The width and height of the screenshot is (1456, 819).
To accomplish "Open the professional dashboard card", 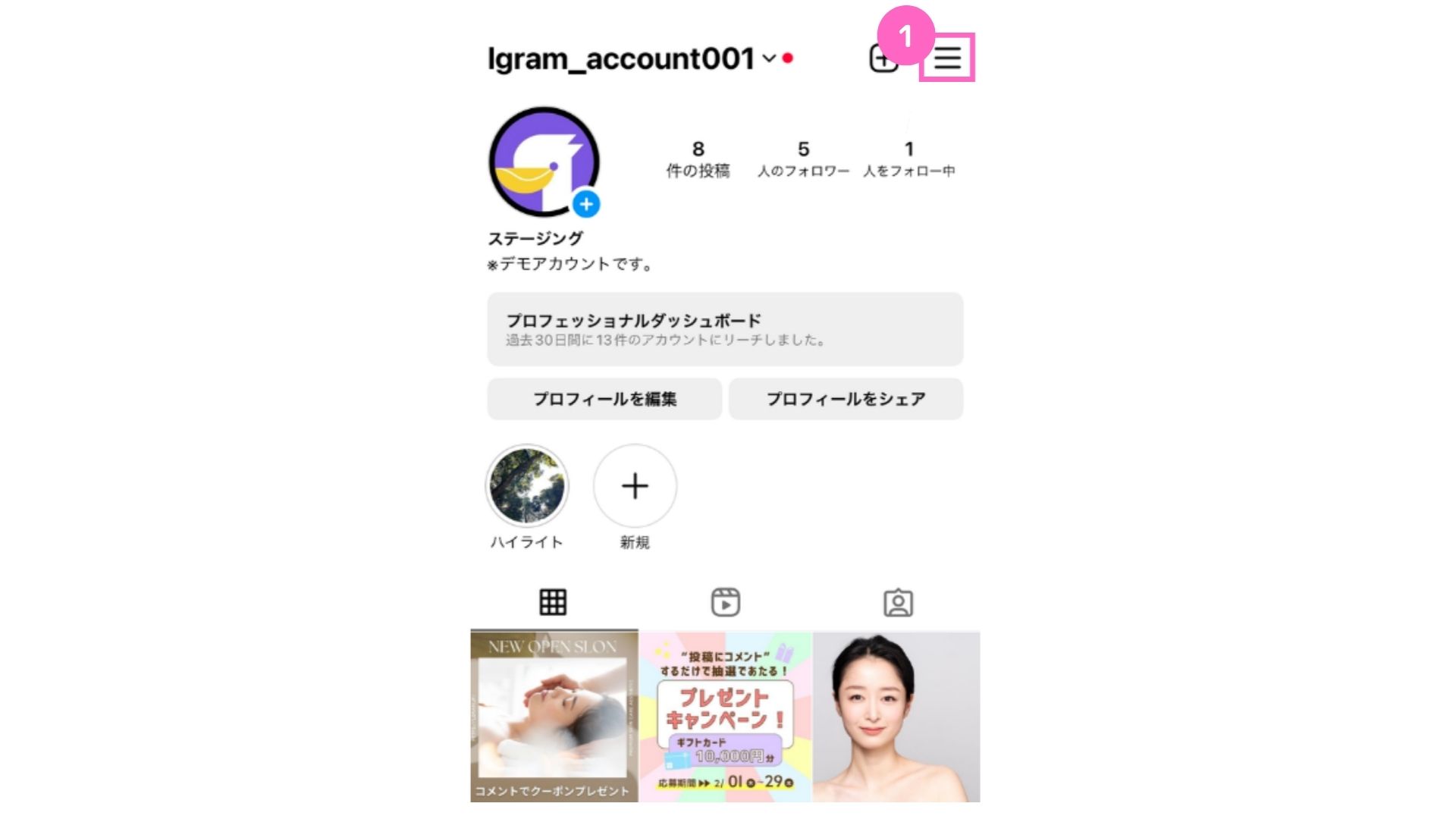I will (x=725, y=329).
